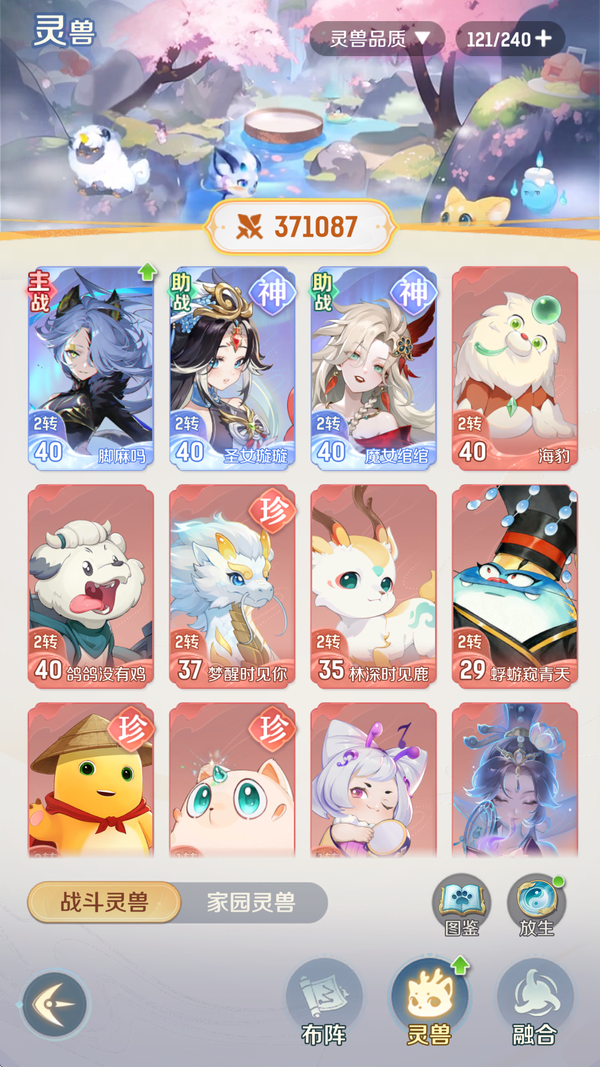Screen dimensions: 600x1067
Task: Select the 圣女璇璇 card
Action: point(233,368)
